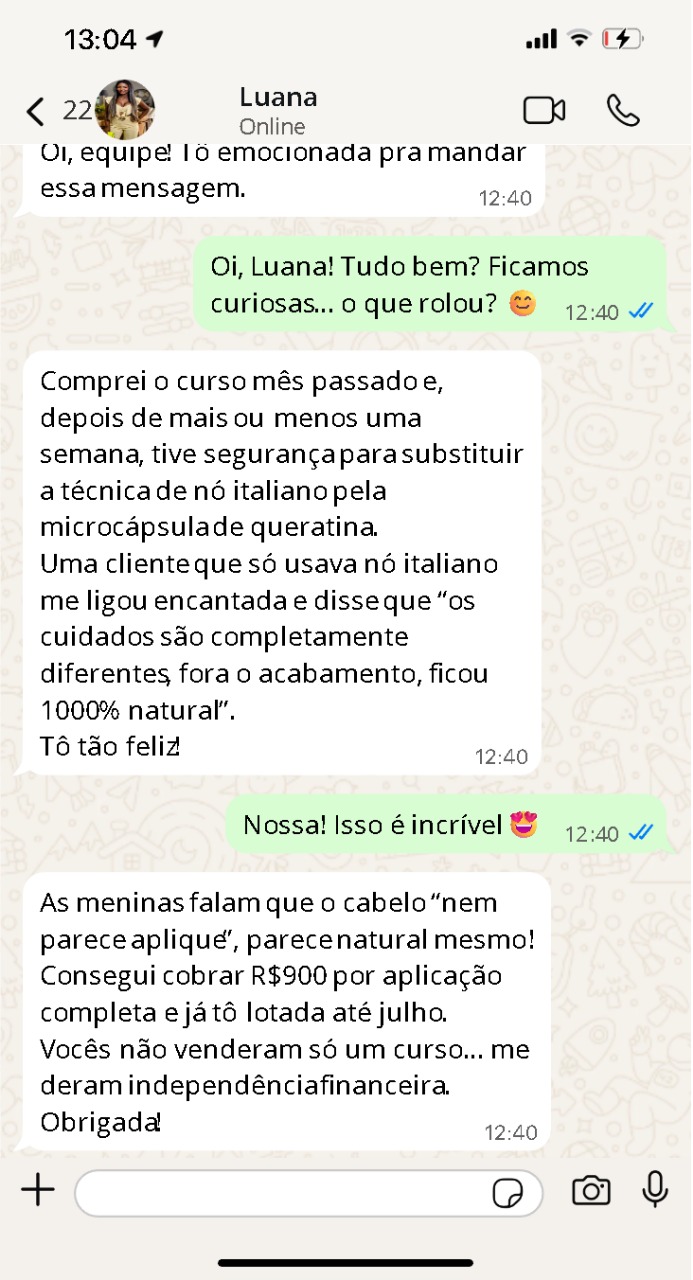Open Luana's contact info from the header
The image size is (693, 1280).
[x=278, y=110]
